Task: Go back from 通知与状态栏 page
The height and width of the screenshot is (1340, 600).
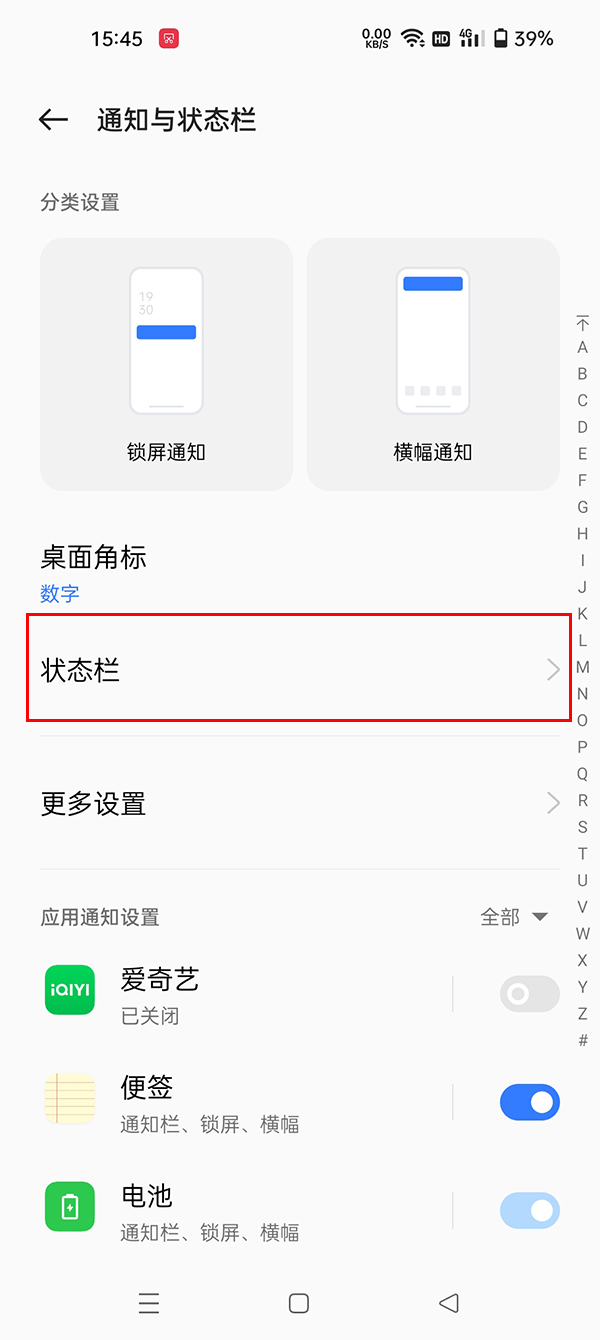Action: pos(53,120)
